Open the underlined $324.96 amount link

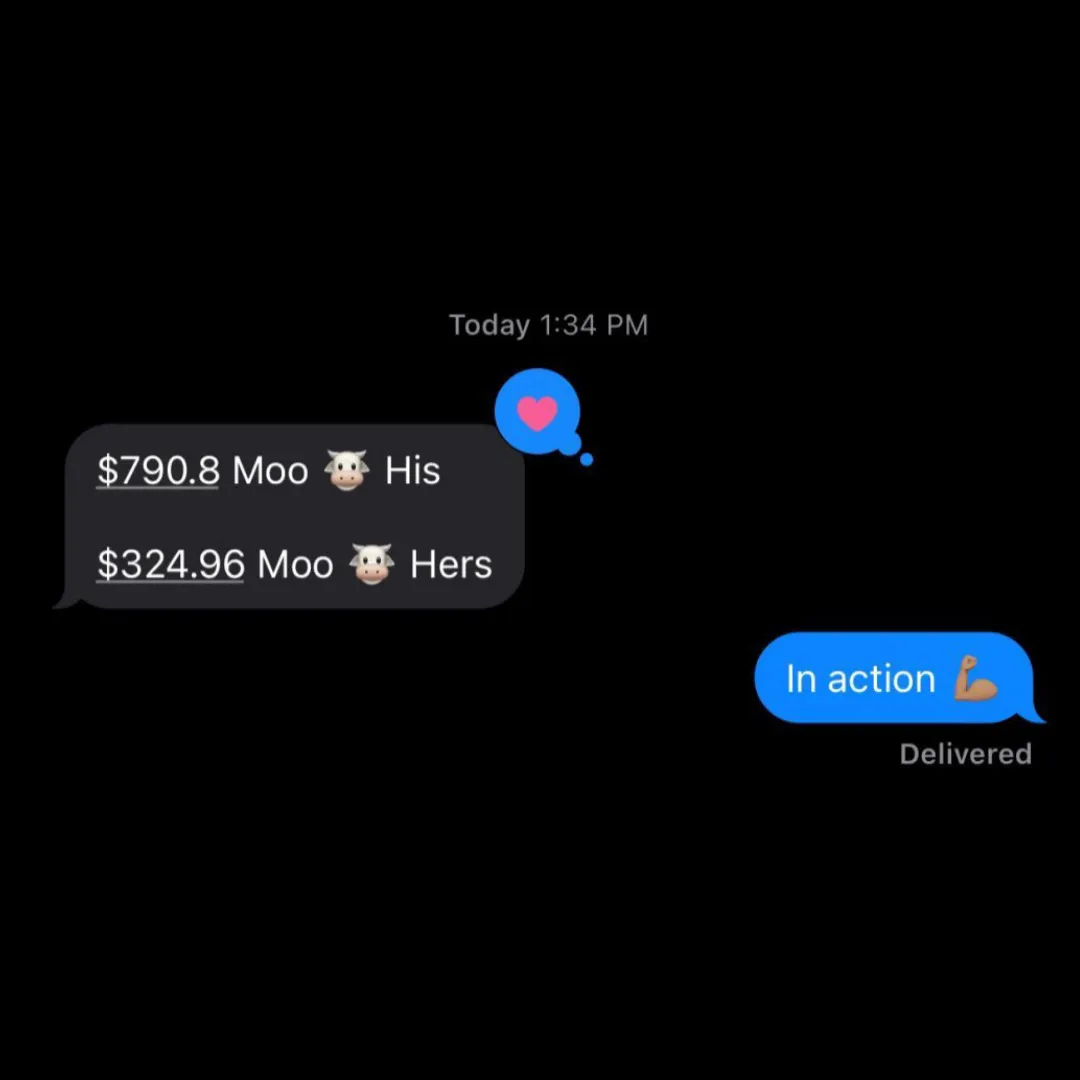(170, 565)
